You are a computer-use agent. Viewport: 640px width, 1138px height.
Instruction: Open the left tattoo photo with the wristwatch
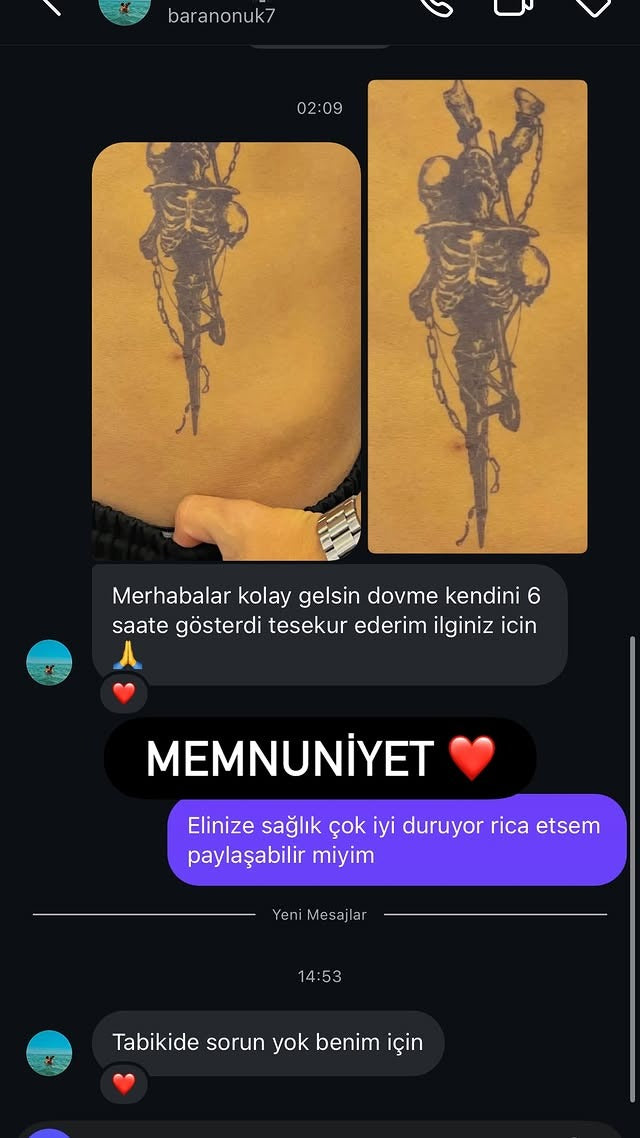(x=226, y=351)
